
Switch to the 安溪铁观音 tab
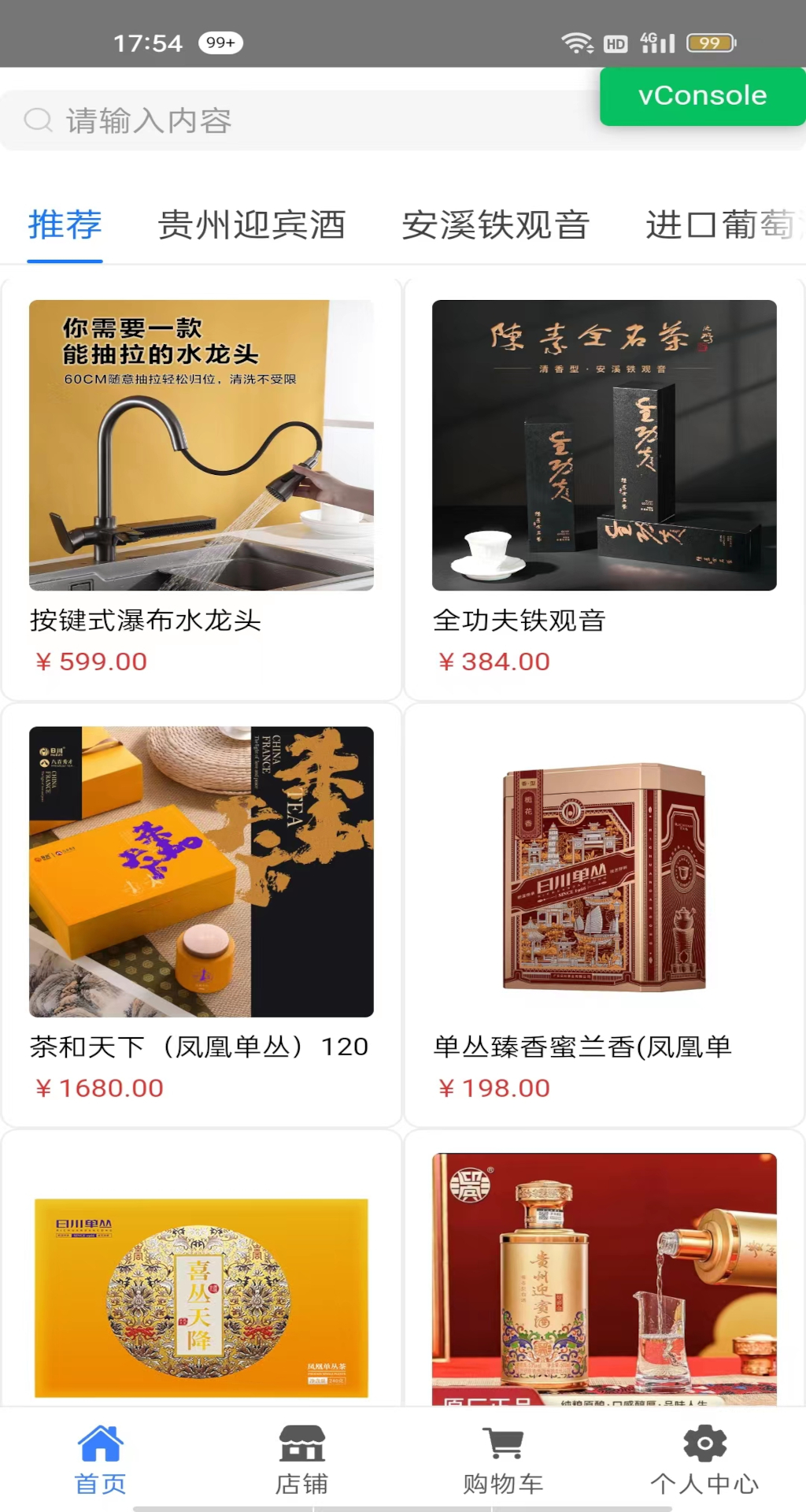point(496,225)
